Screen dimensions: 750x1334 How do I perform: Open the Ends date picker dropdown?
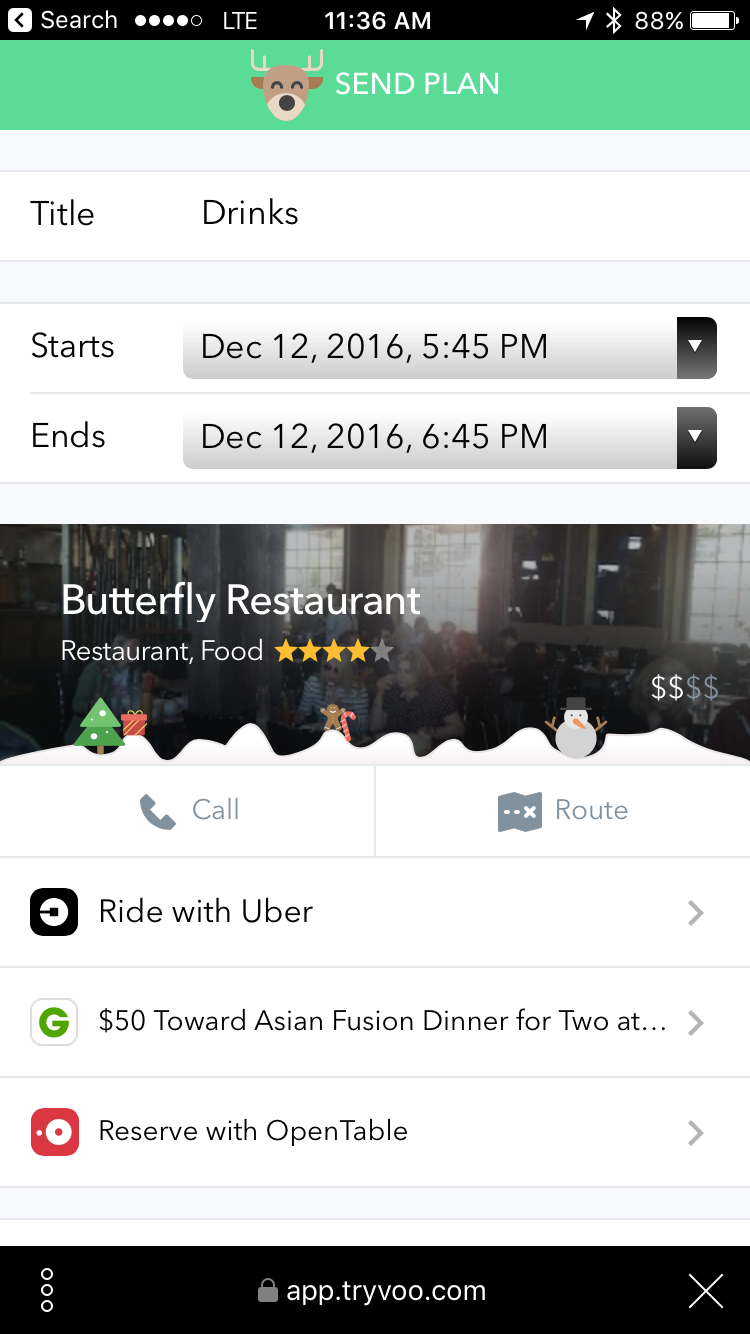697,437
